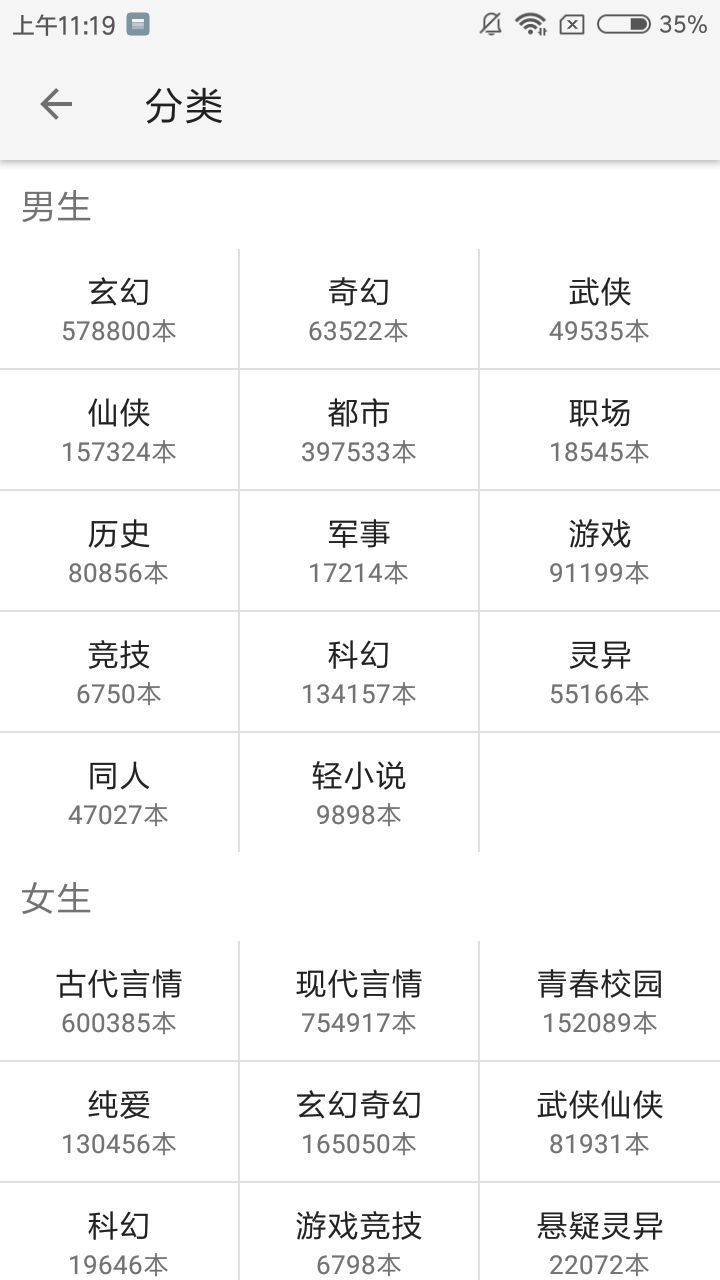Browse the 游戏 category
The width and height of the screenshot is (720, 1280).
click(600, 551)
